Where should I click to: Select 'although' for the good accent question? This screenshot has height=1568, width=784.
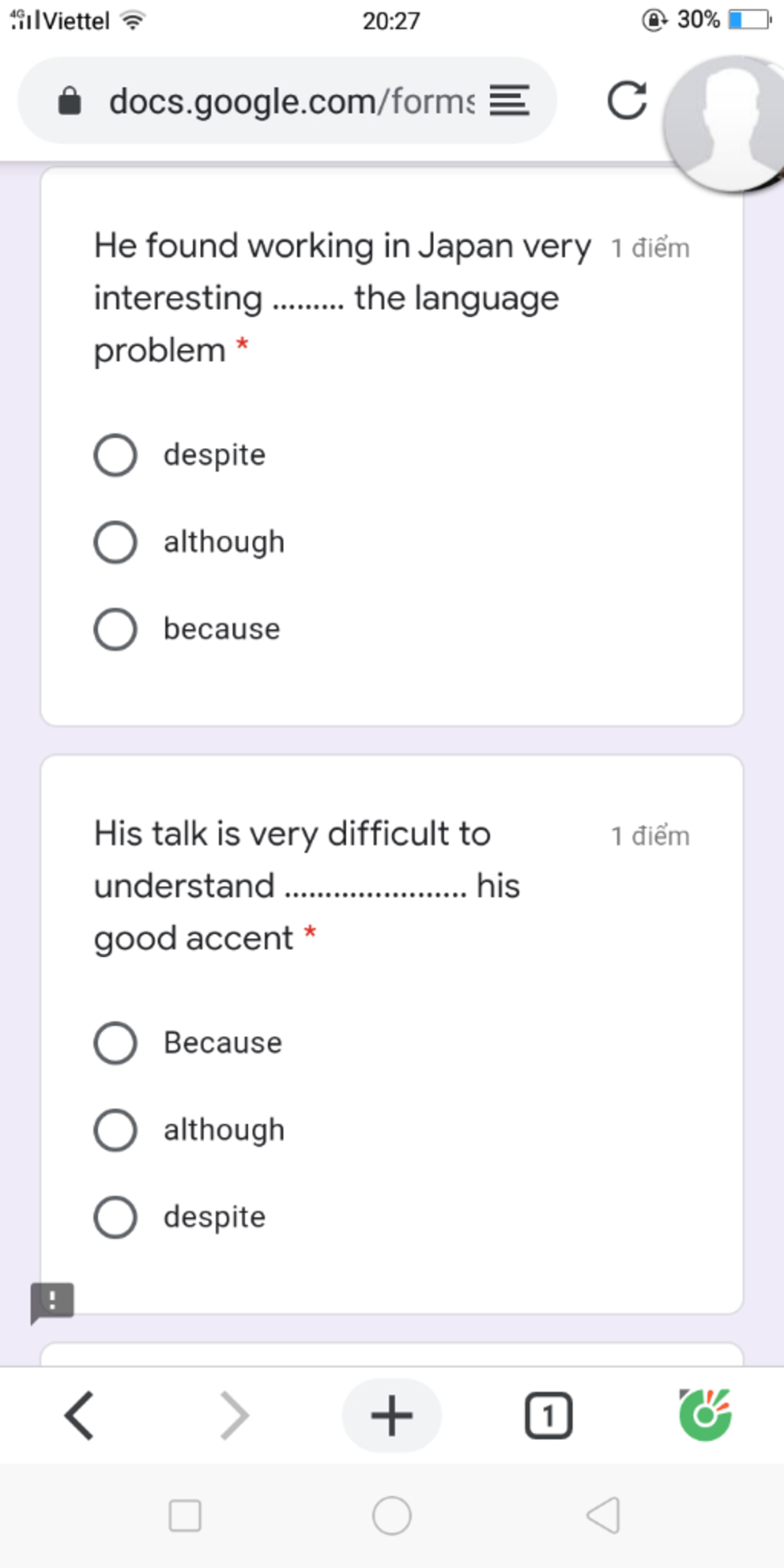pos(116,1130)
